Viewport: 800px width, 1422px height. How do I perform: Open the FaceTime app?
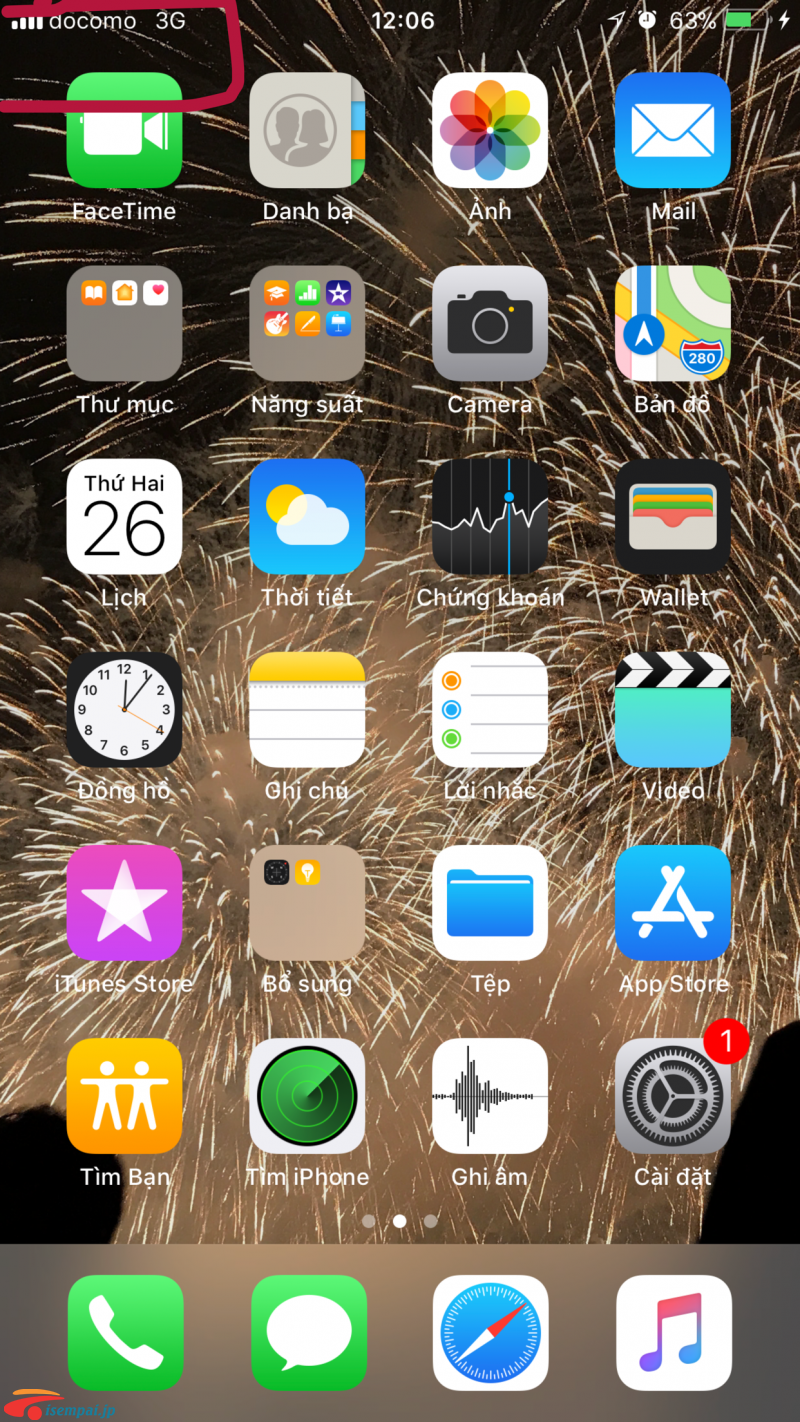pyautogui.click(x=124, y=131)
